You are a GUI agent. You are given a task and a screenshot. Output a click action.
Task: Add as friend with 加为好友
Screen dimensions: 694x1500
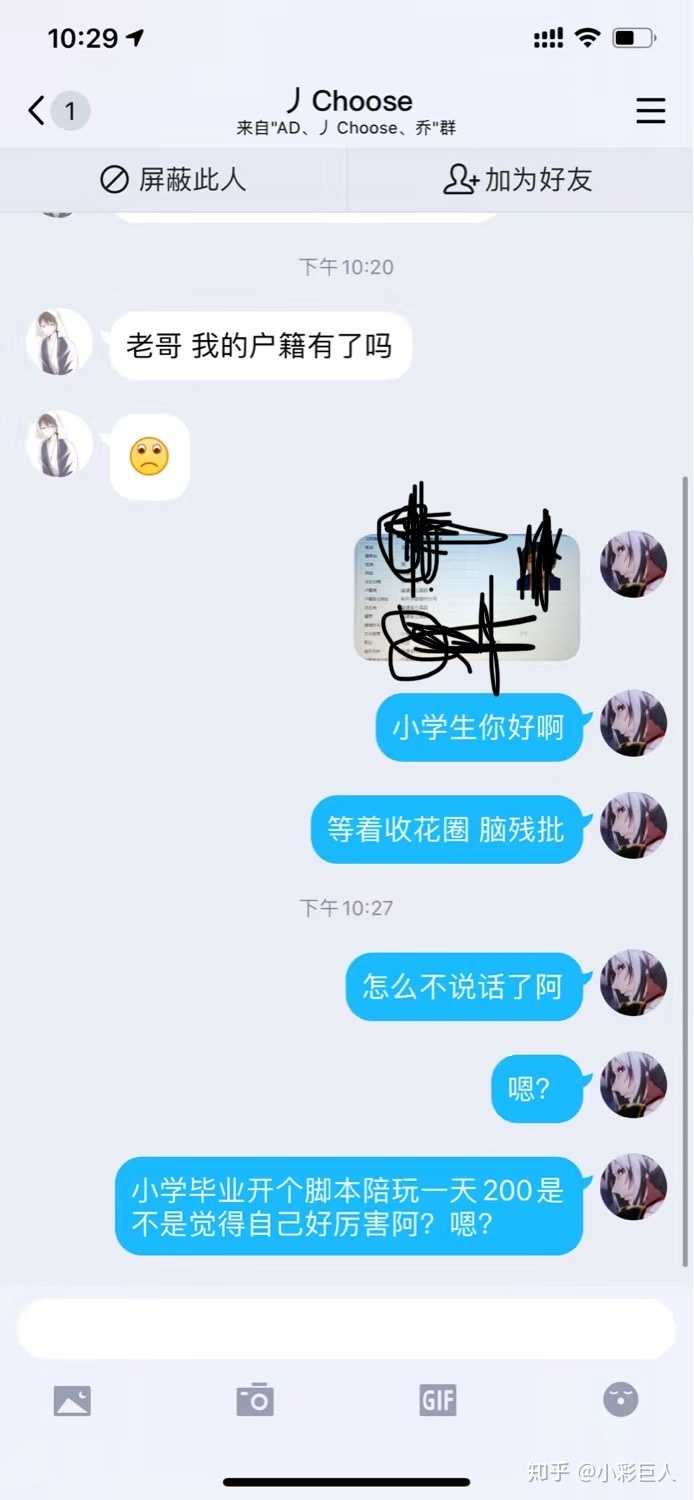(x=518, y=180)
